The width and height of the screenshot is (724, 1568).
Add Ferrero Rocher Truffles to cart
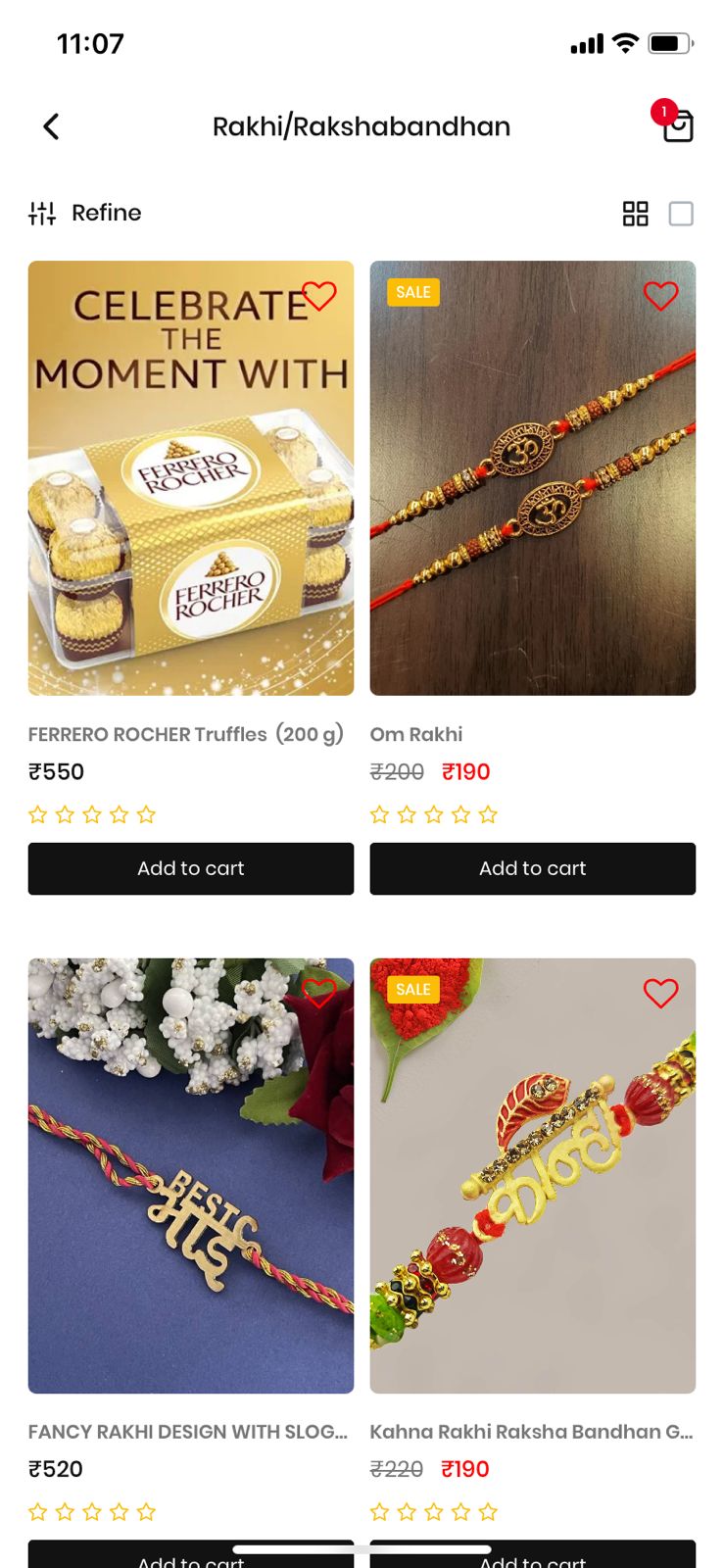[x=191, y=868]
